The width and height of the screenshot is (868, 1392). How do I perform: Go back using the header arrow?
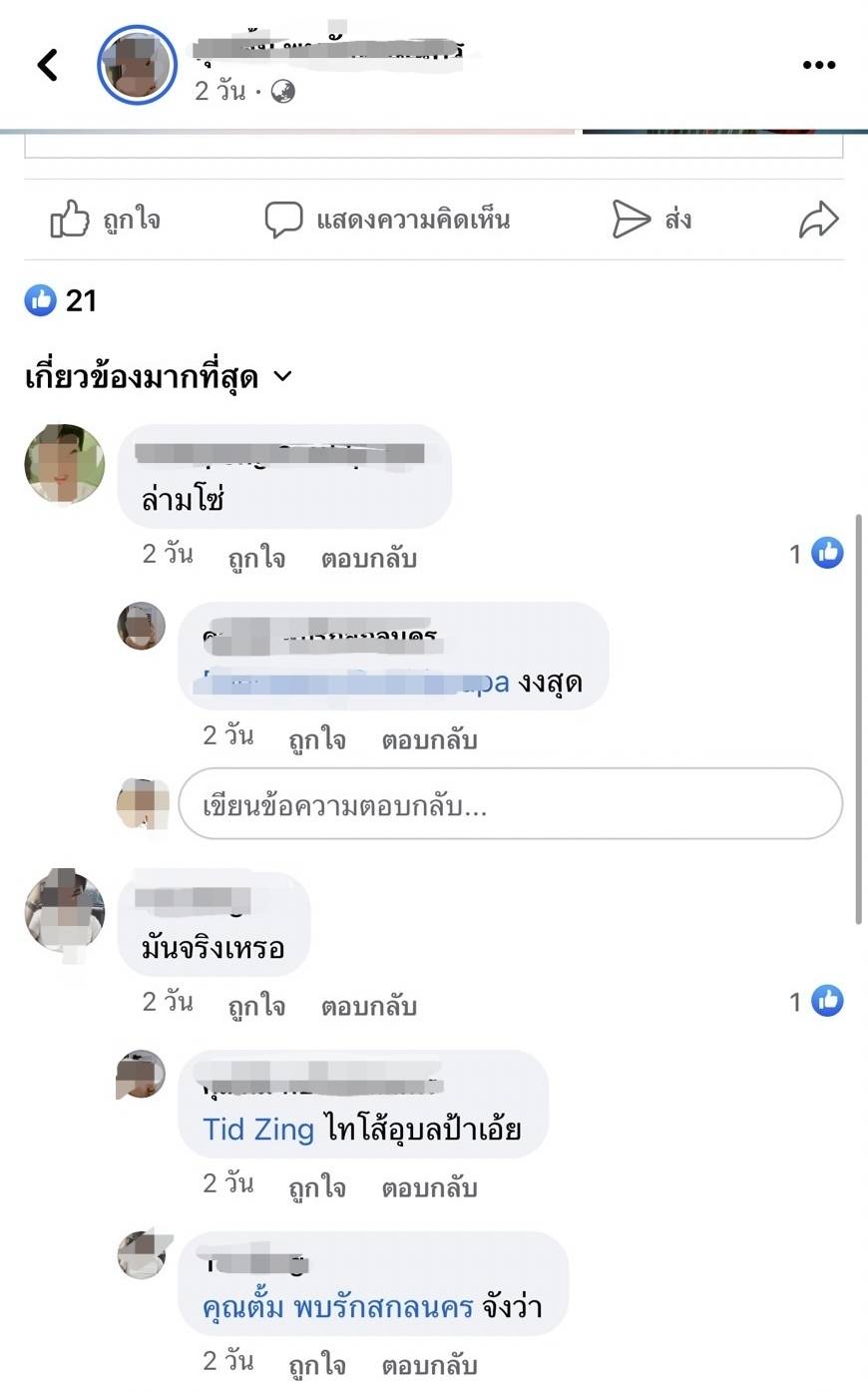click(x=48, y=65)
